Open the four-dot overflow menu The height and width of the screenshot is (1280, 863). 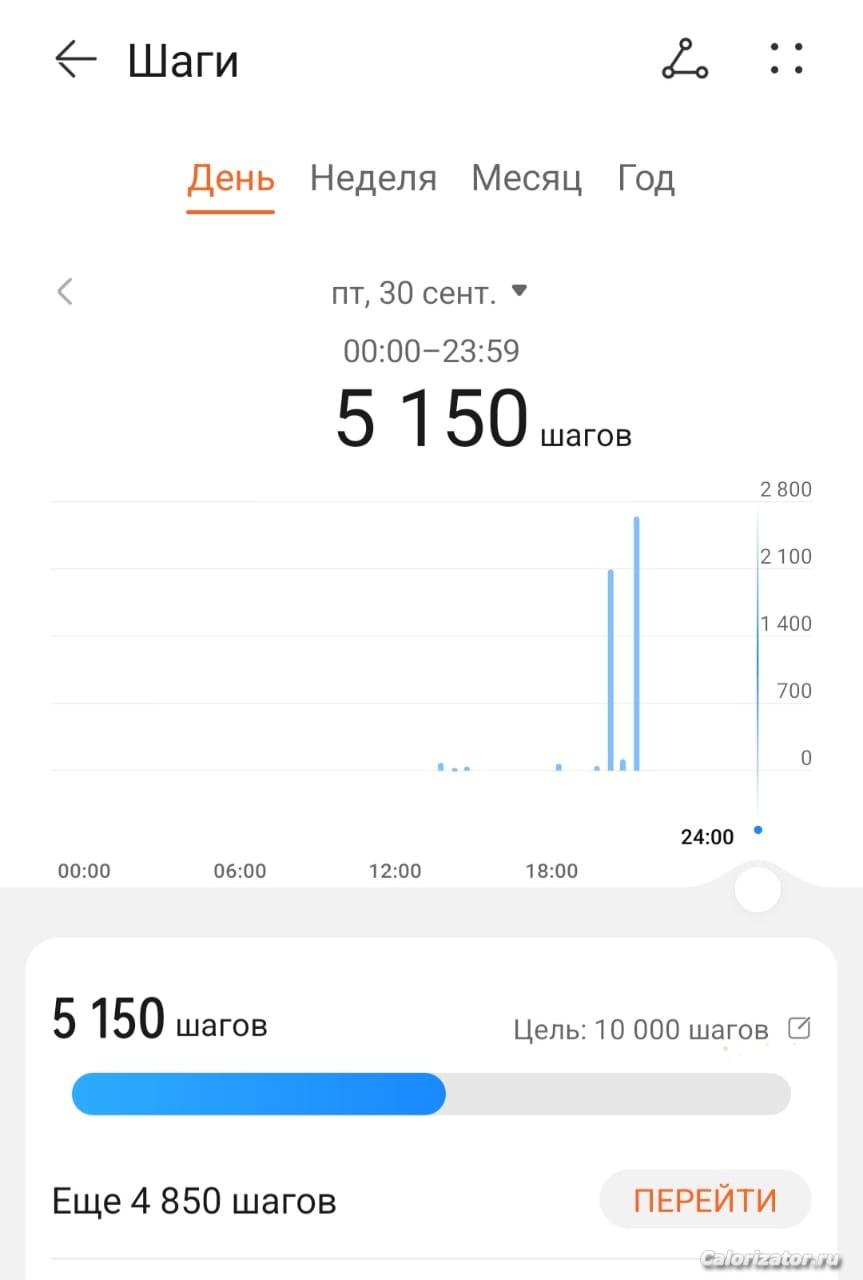click(787, 59)
